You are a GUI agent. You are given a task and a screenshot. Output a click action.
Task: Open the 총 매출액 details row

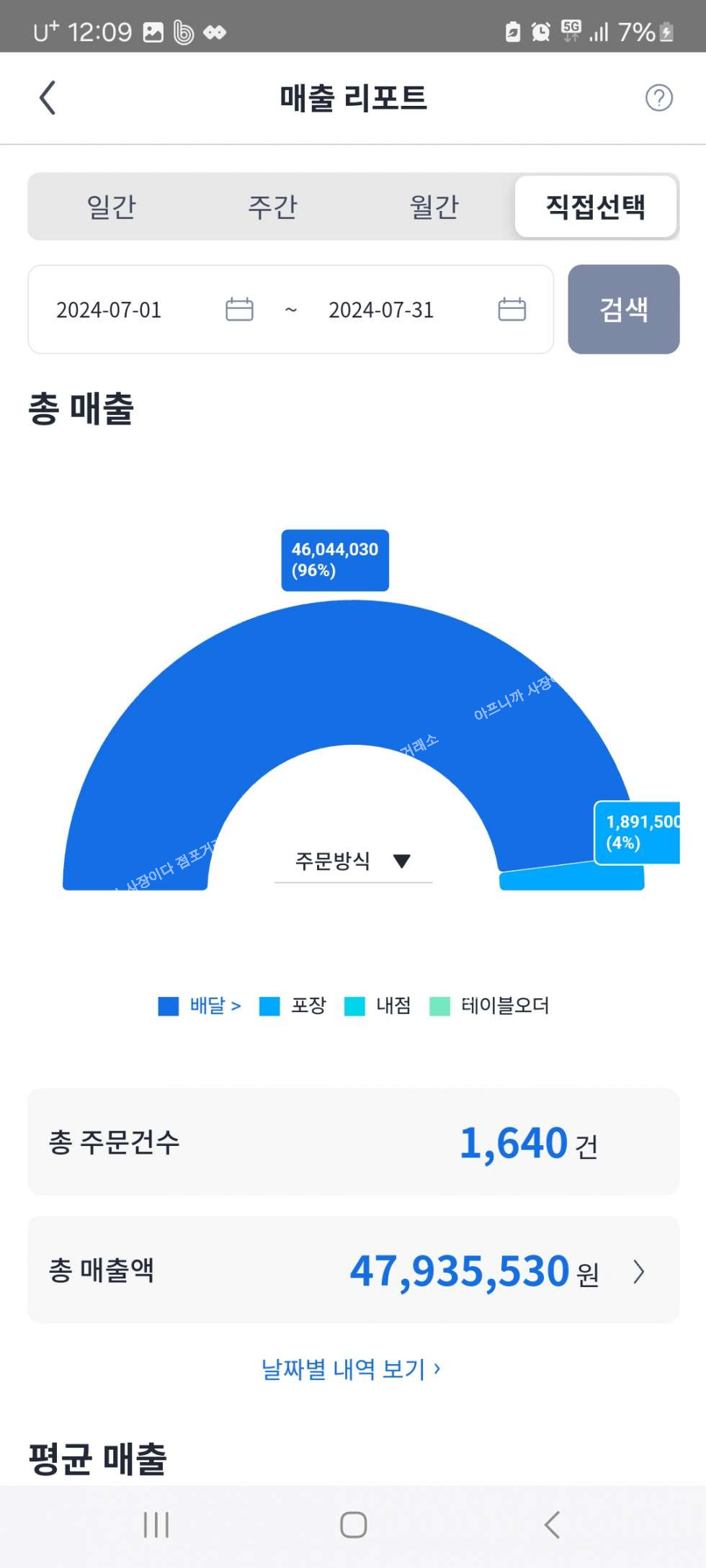pos(353,1271)
